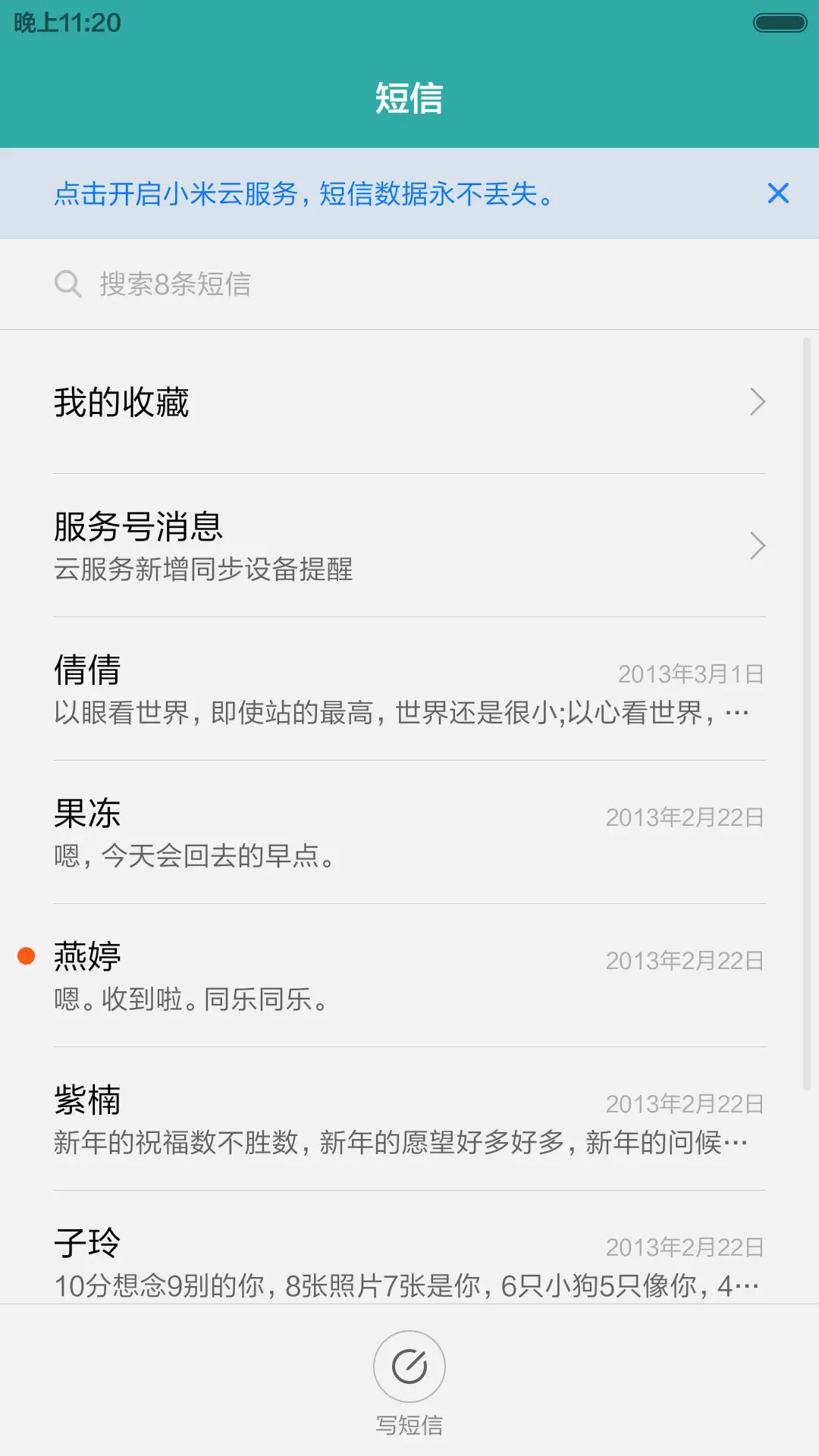The image size is (819, 1456).
Task: Expand 服务号消息 via its arrow
Action: [758, 545]
